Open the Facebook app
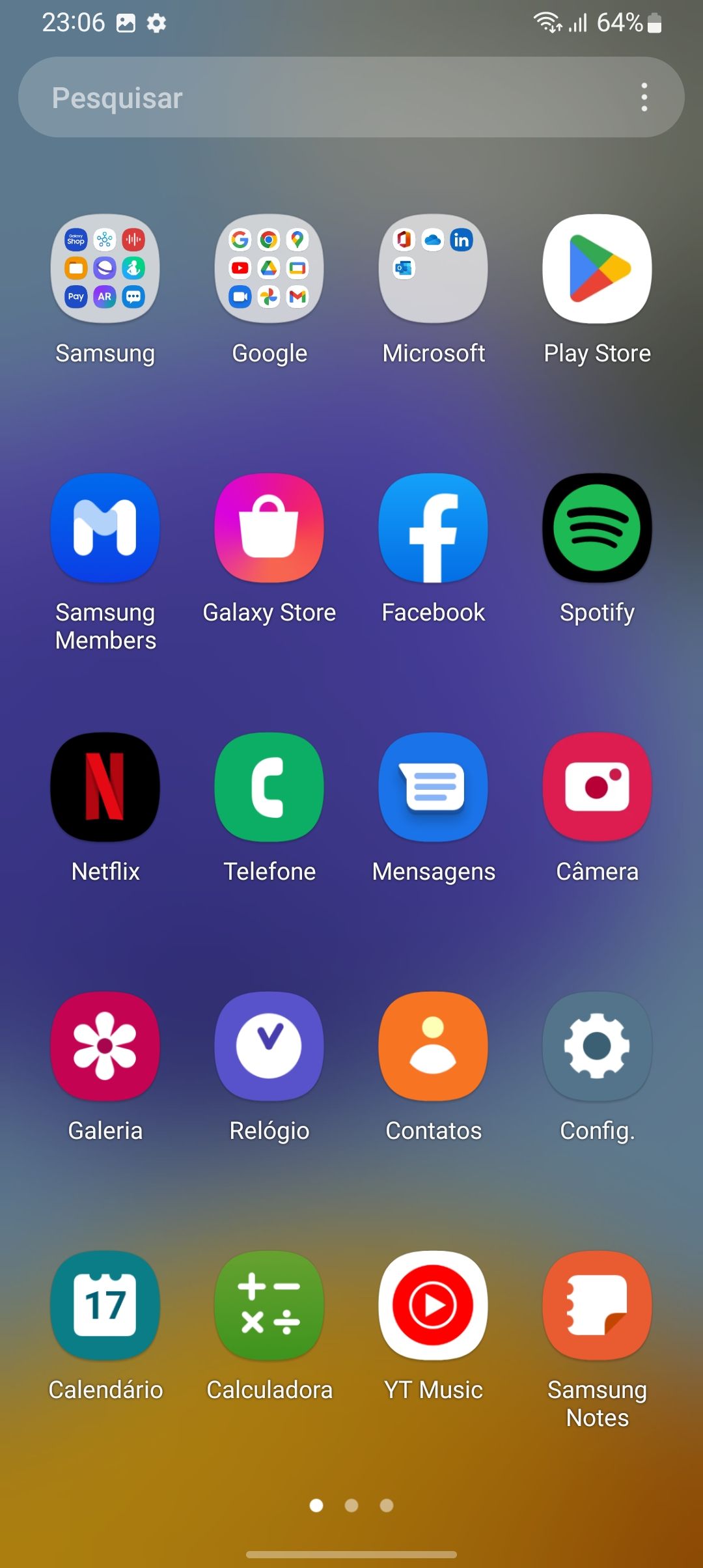Image resolution: width=703 pixels, height=1568 pixels. point(434,527)
